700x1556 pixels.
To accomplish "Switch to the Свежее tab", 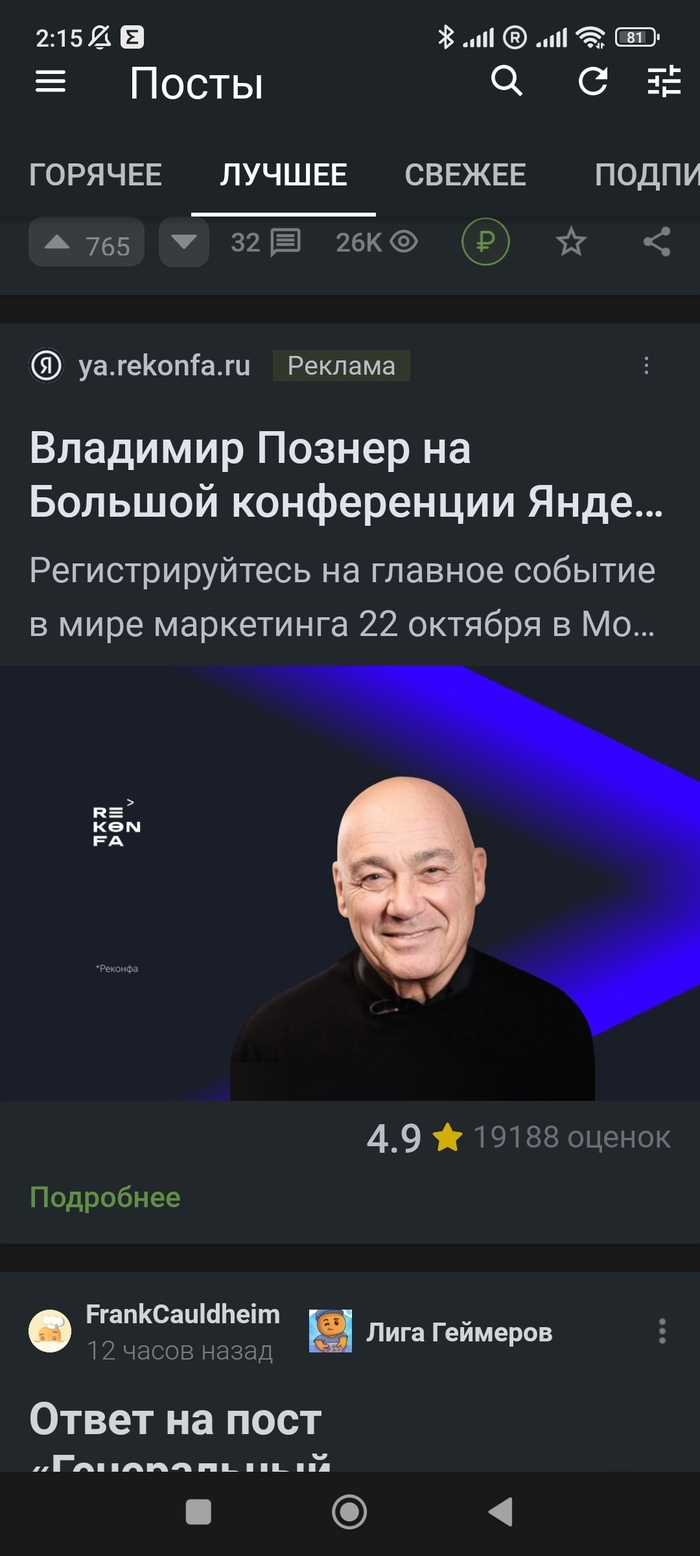I will [x=465, y=174].
